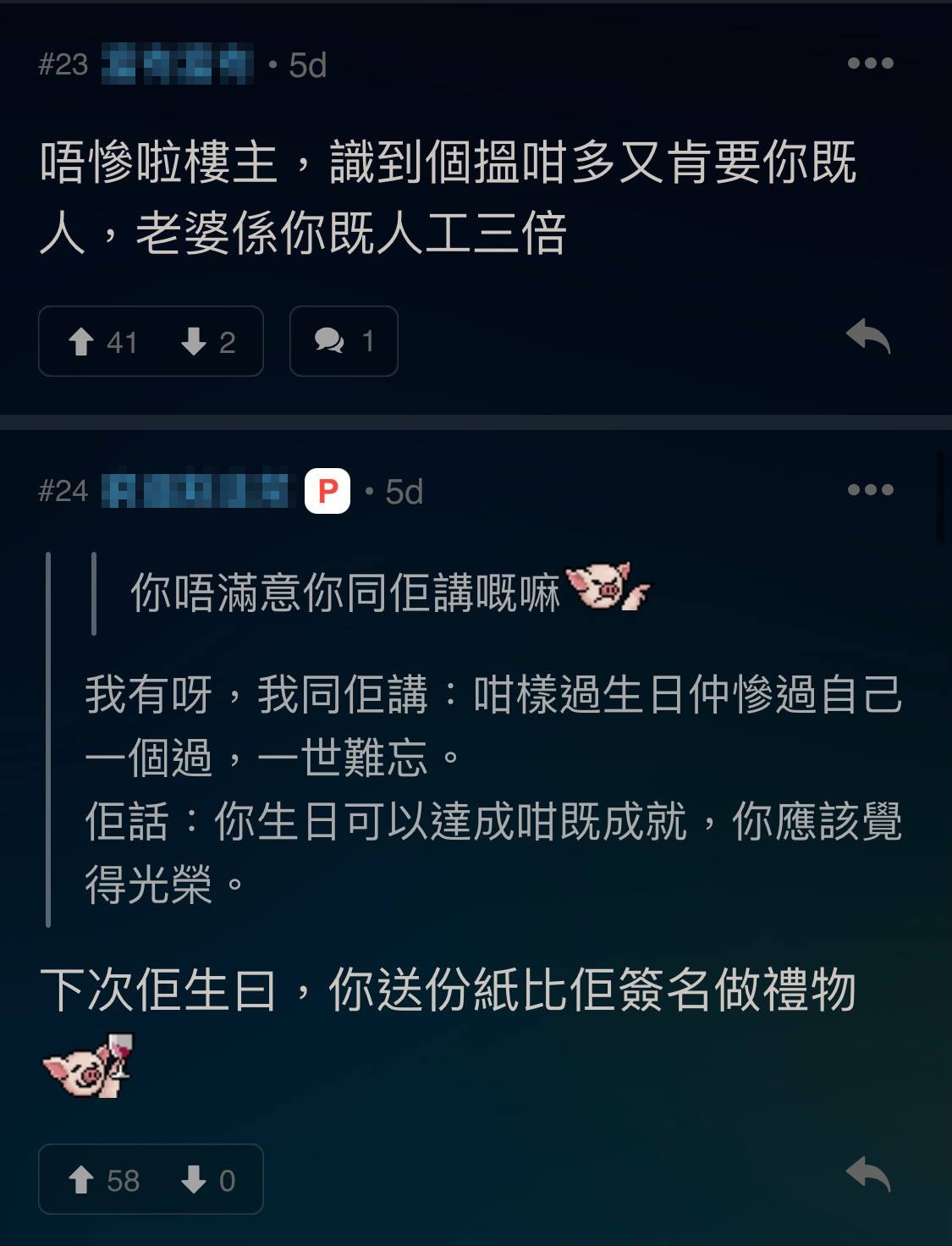Reply to post #24 via arrow icon

point(868,1175)
